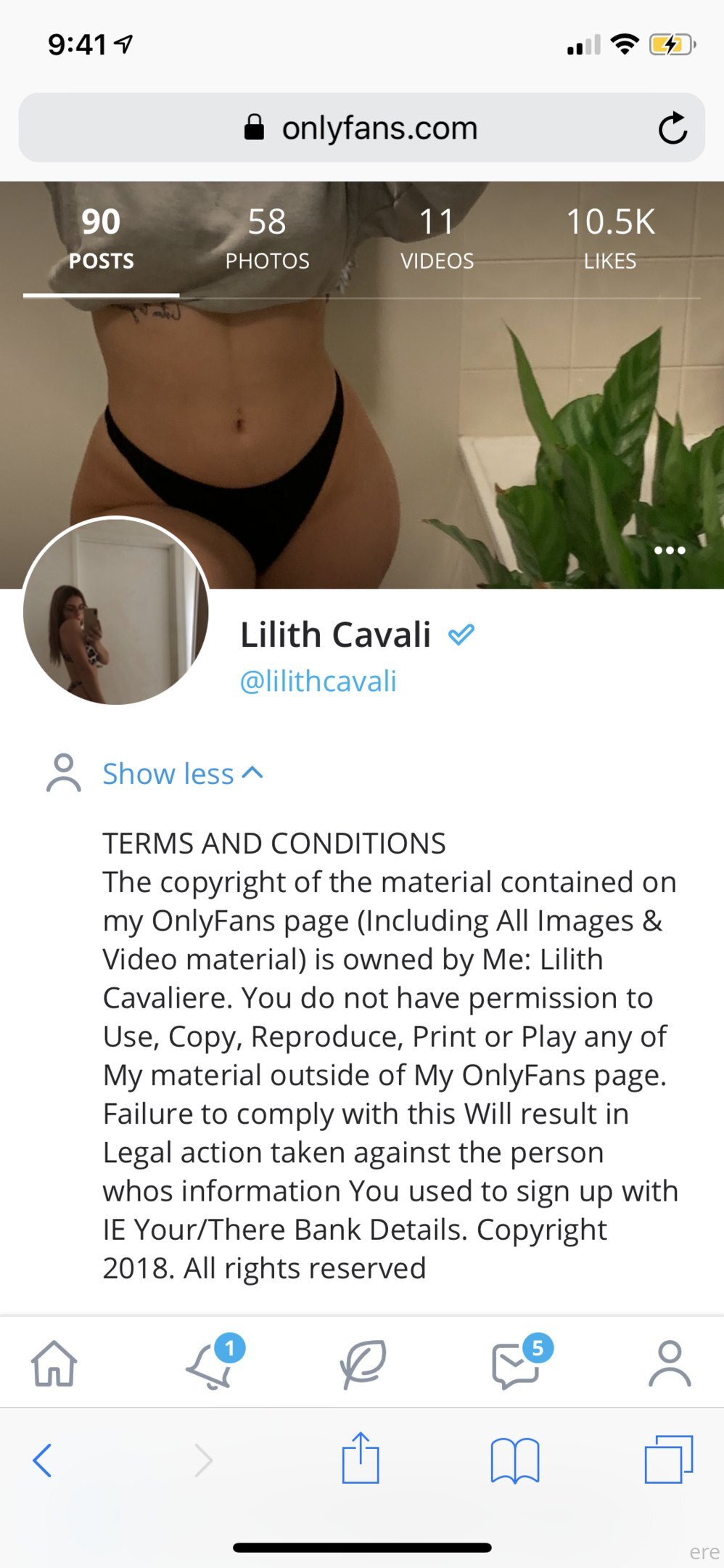Tap the onlyfans.com address bar
This screenshot has height=1568, width=724.
click(x=361, y=128)
